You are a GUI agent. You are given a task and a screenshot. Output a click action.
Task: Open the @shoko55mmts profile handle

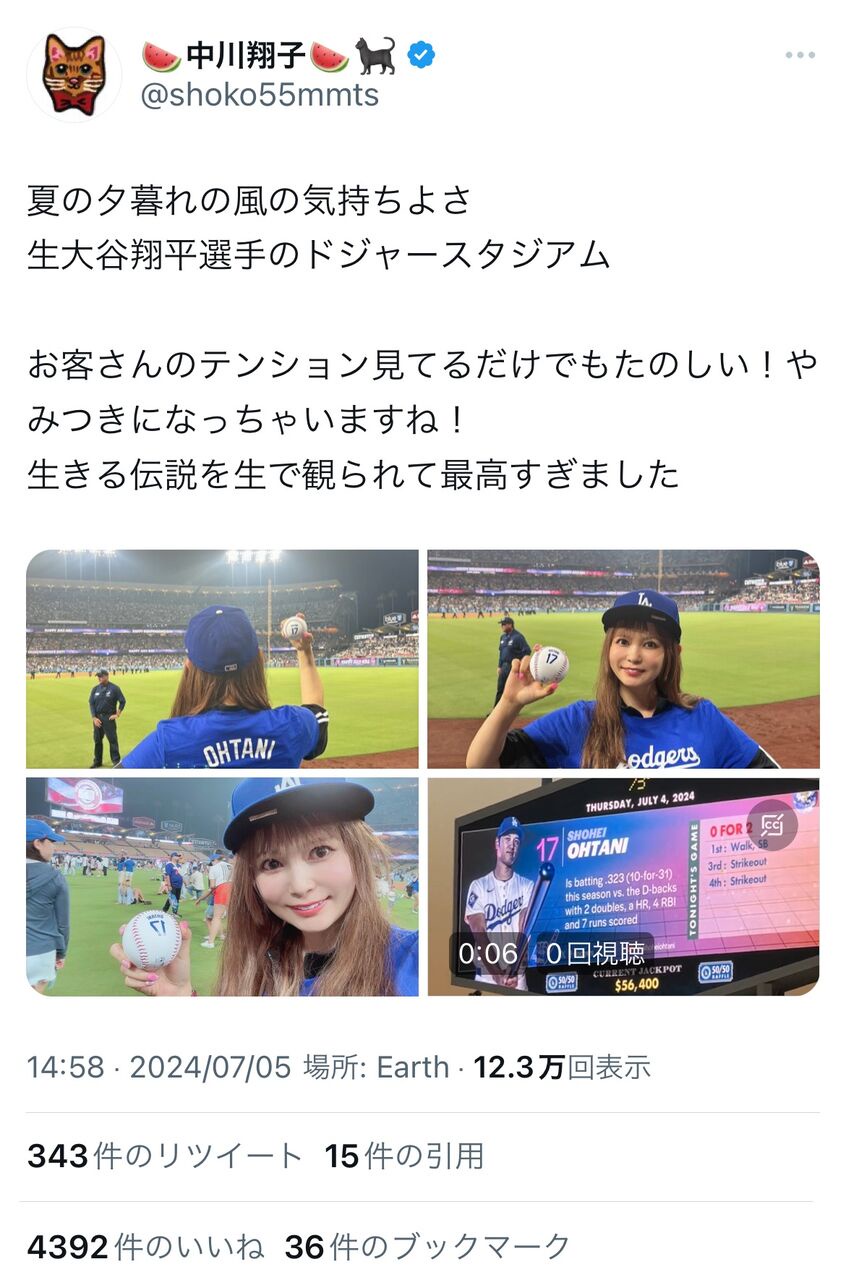coord(261,95)
